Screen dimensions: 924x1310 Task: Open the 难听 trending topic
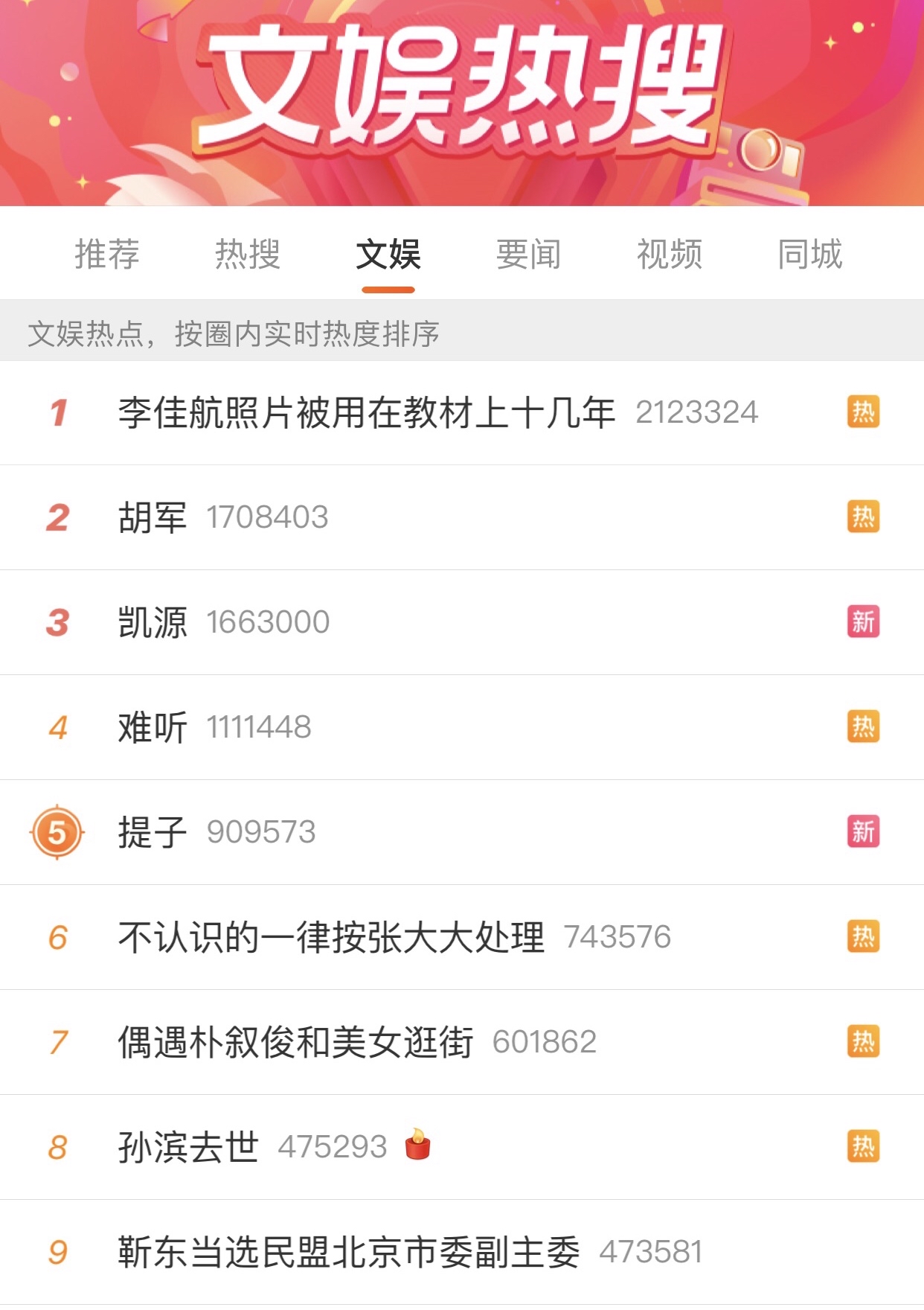click(x=153, y=728)
